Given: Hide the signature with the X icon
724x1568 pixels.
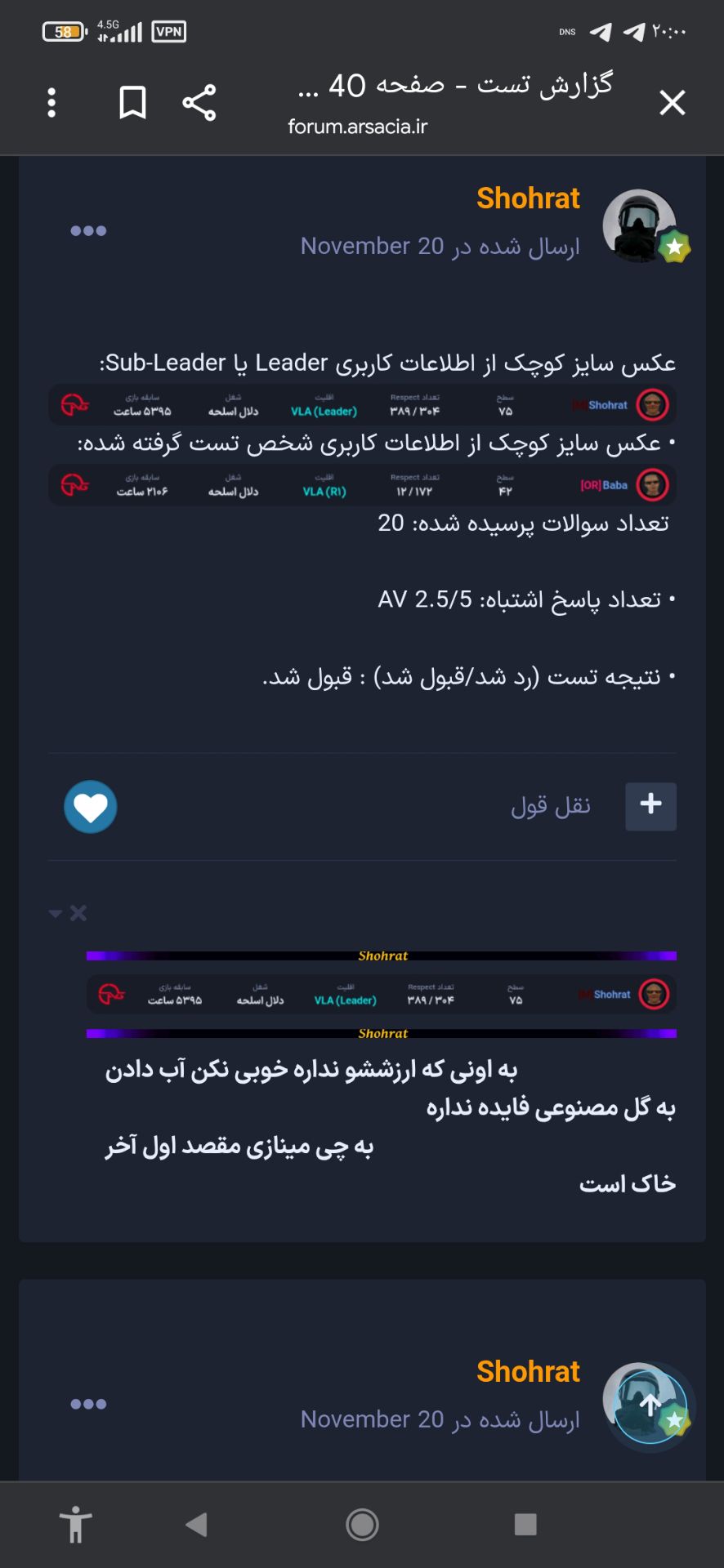Looking at the screenshot, I should click(x=78, y=913).
